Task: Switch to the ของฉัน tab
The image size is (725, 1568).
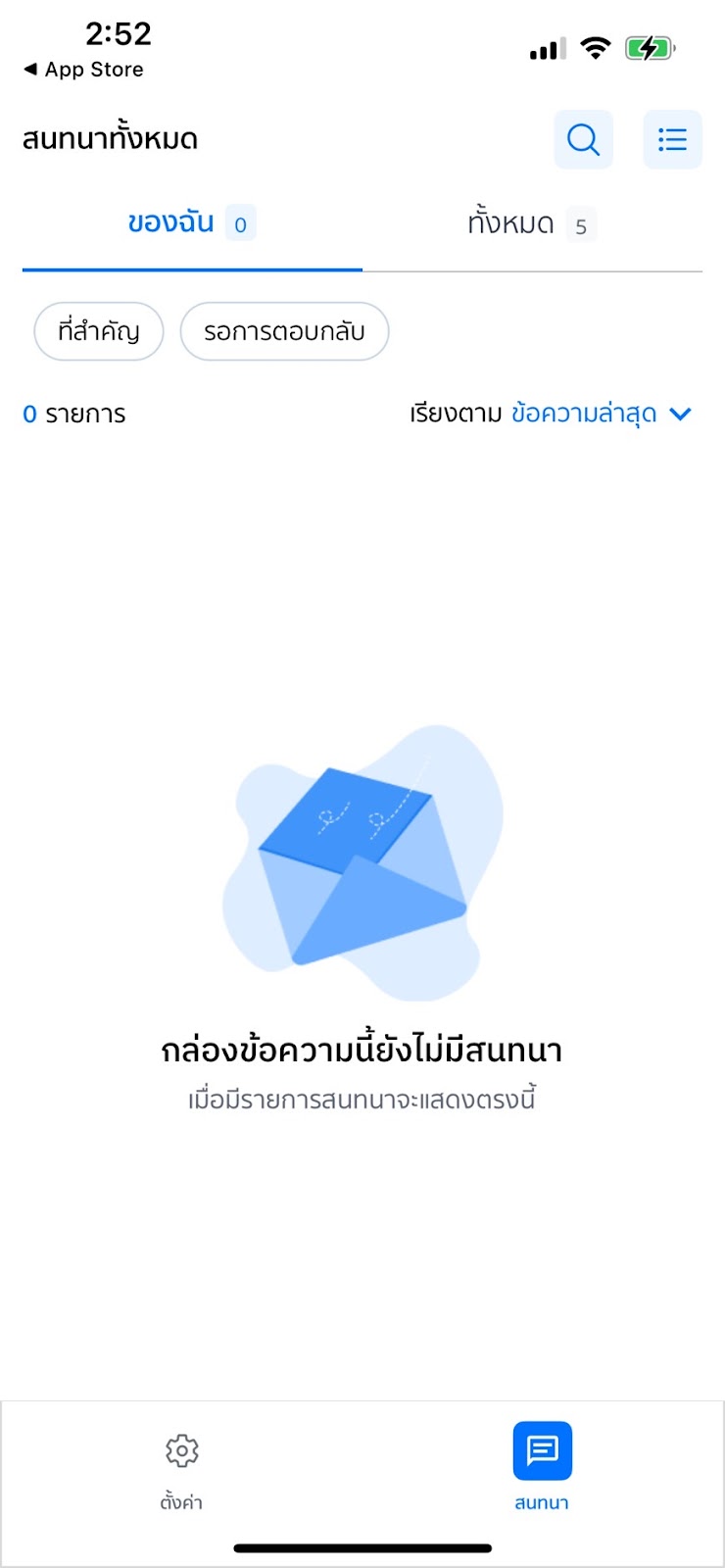Action: (191, 223)
